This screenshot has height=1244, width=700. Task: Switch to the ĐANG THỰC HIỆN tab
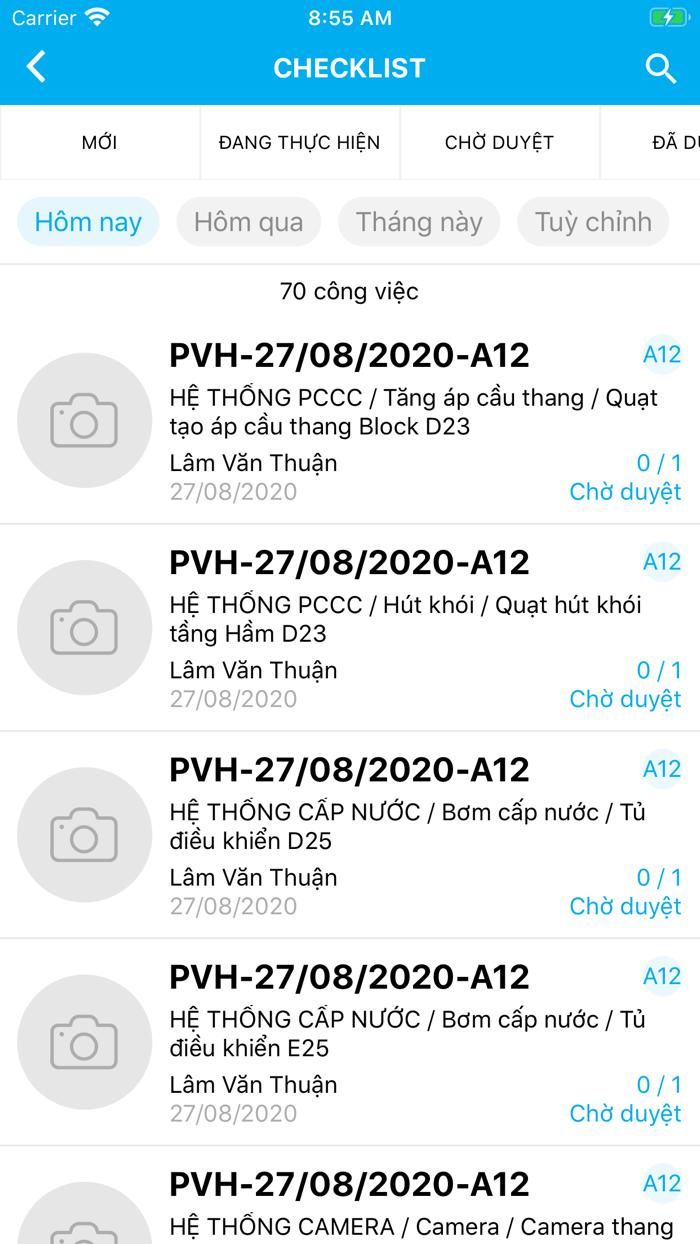click(x=300, y=143)
